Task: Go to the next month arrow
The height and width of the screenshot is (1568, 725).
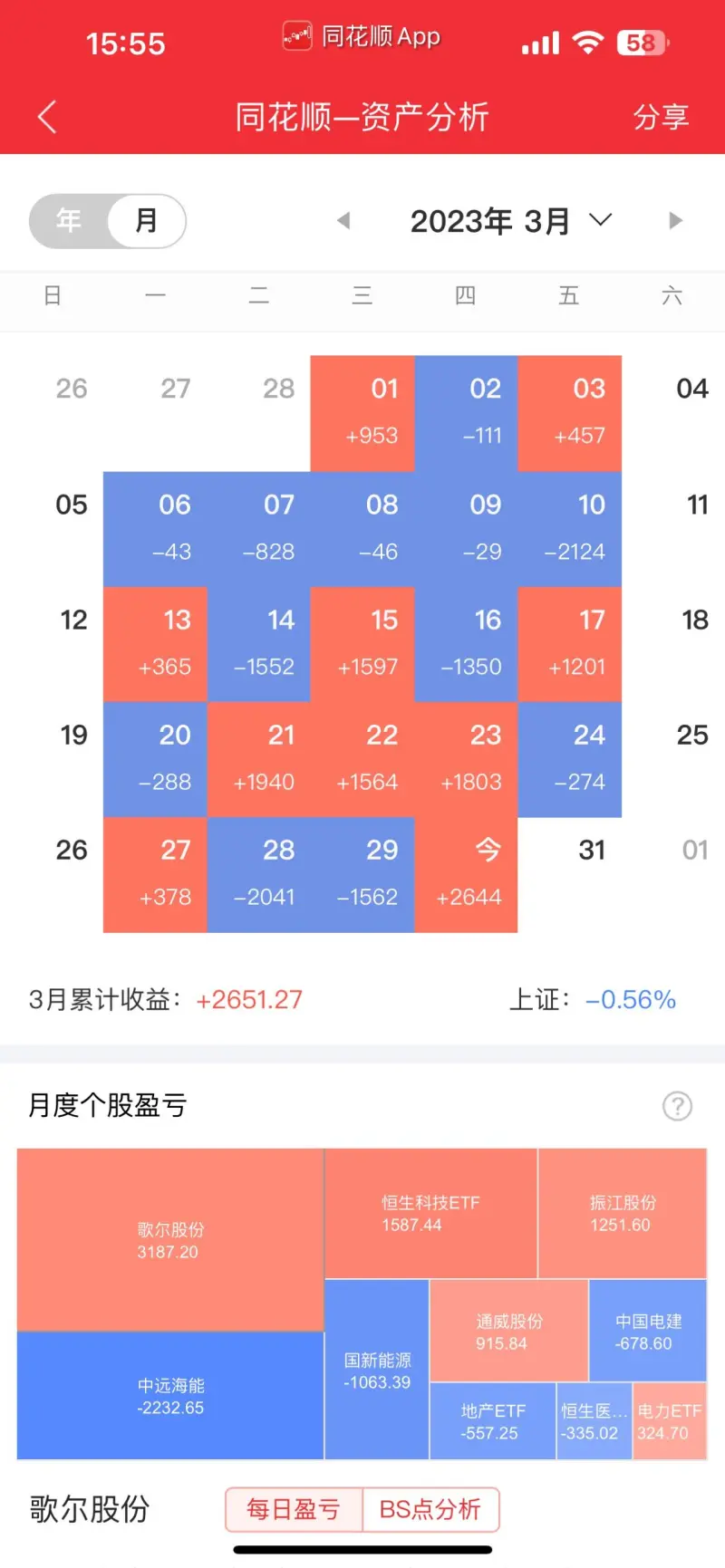Action: tap(675, 220)
